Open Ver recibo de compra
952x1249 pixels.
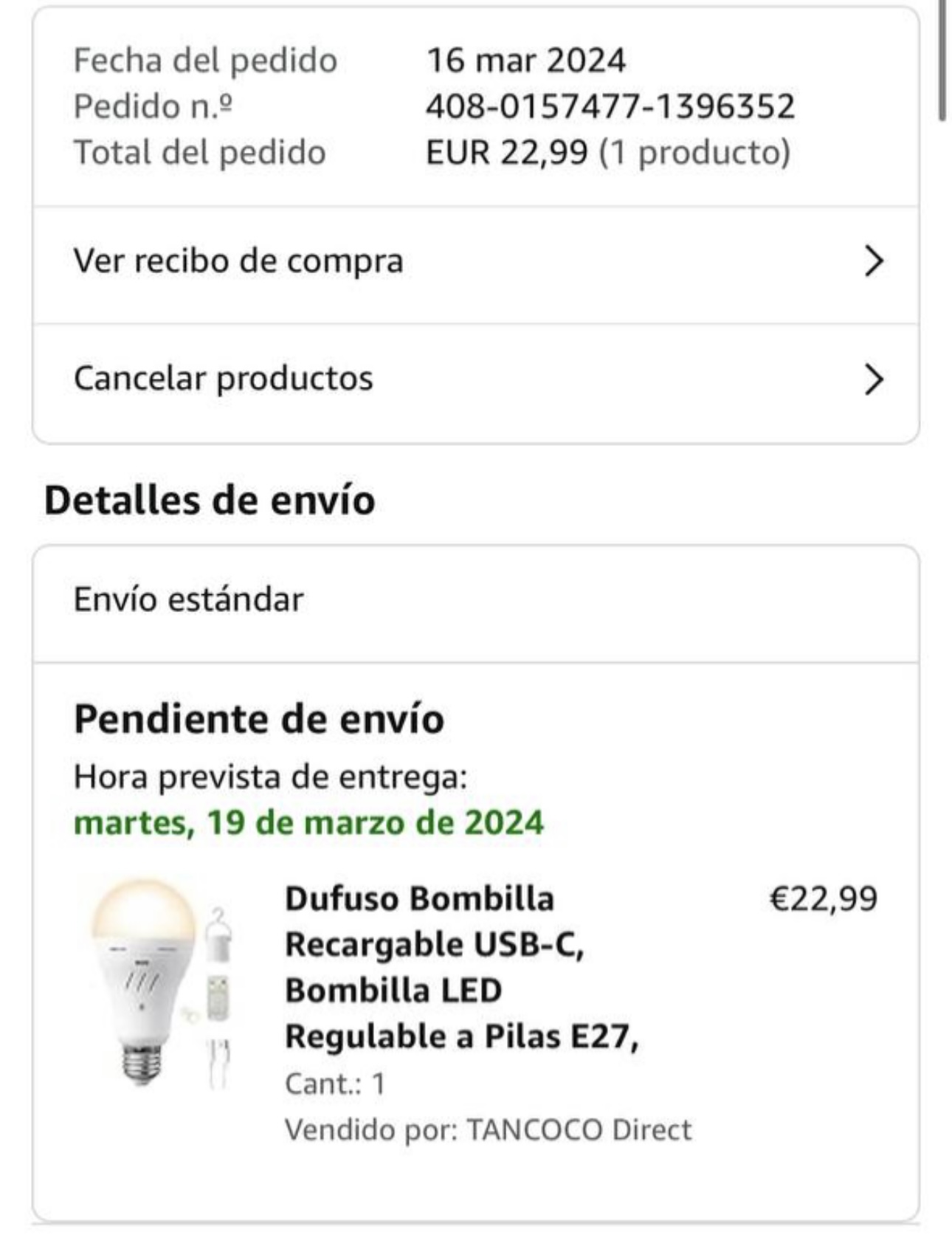click(475, 262)
